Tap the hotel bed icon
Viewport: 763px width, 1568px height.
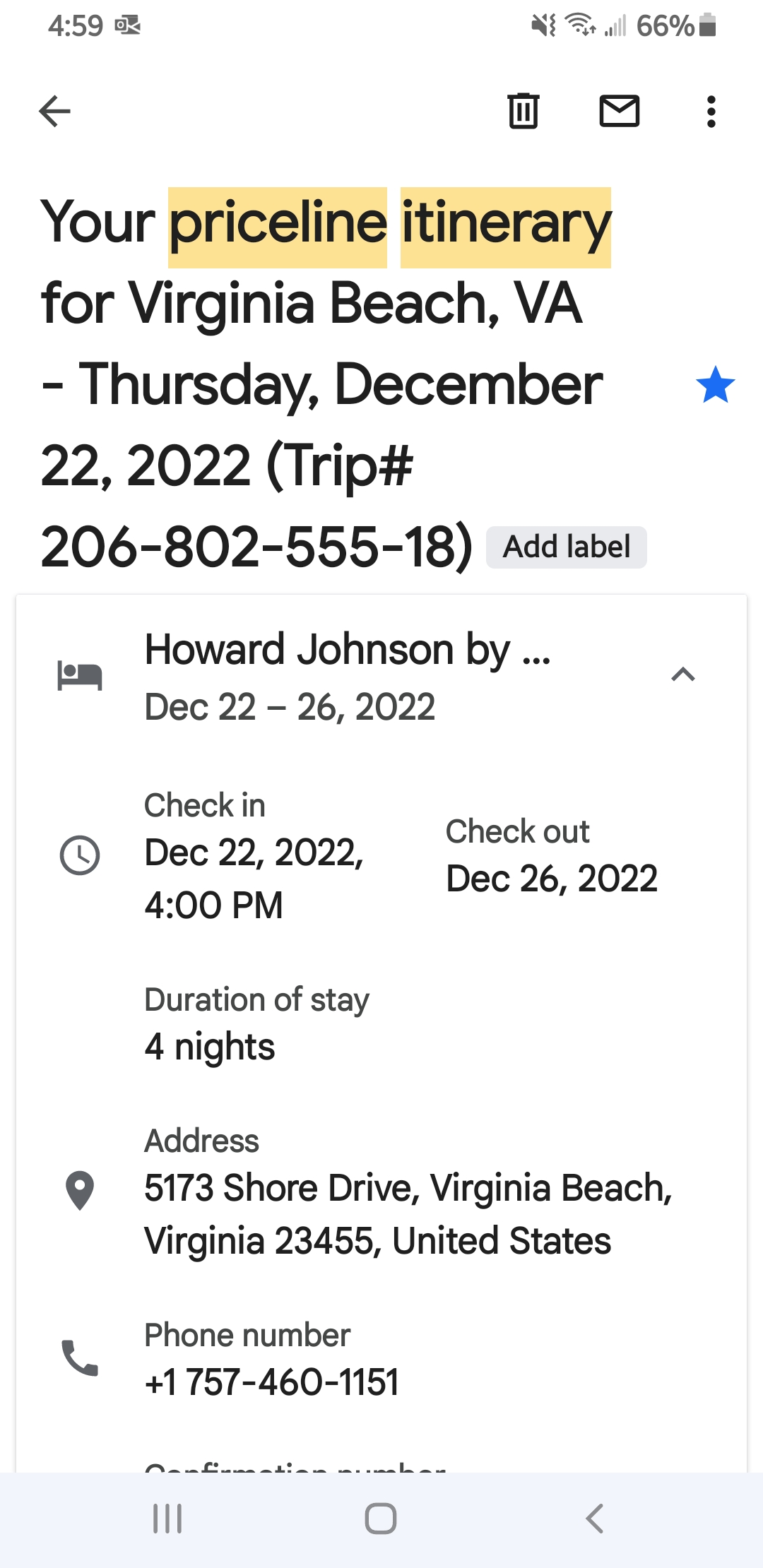click(80, 675)
